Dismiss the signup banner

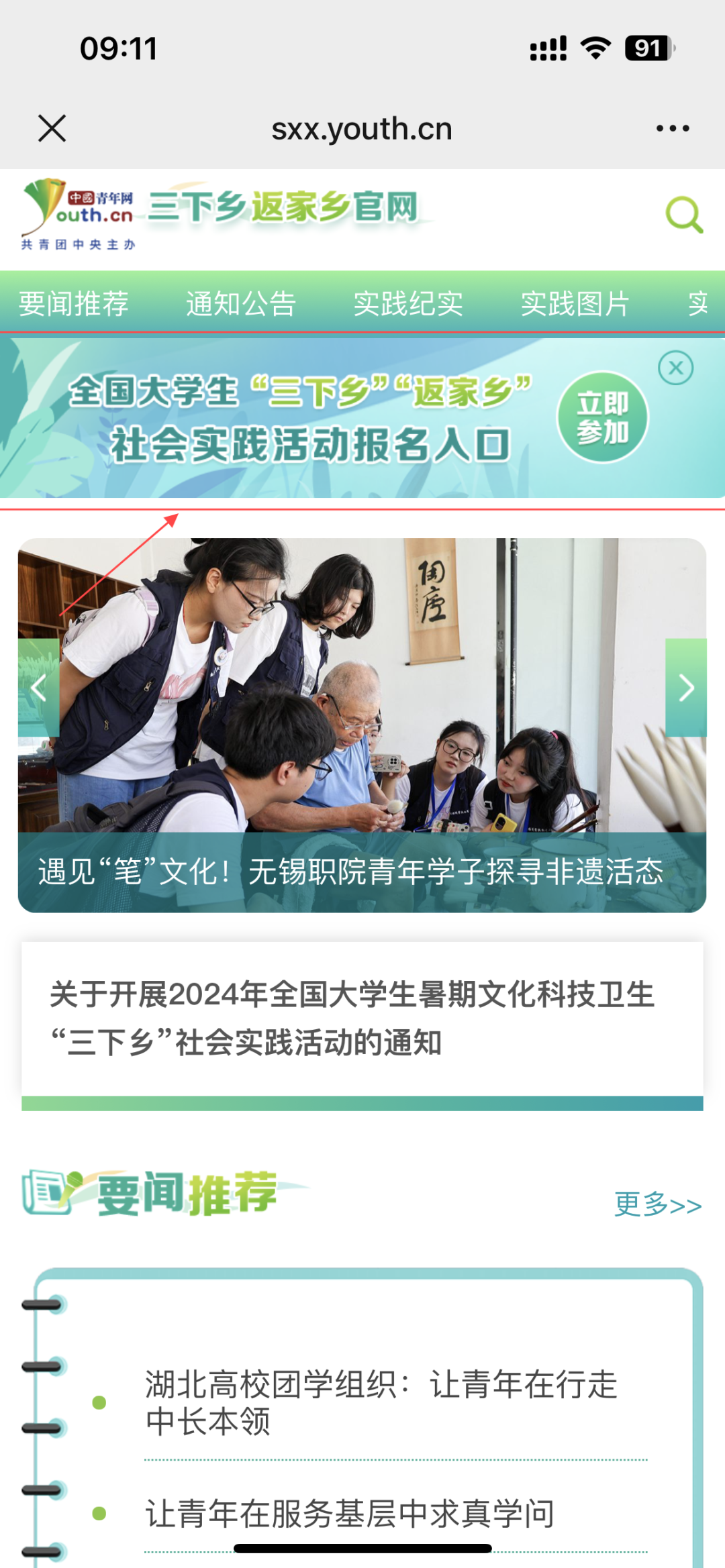click(675, 368)
